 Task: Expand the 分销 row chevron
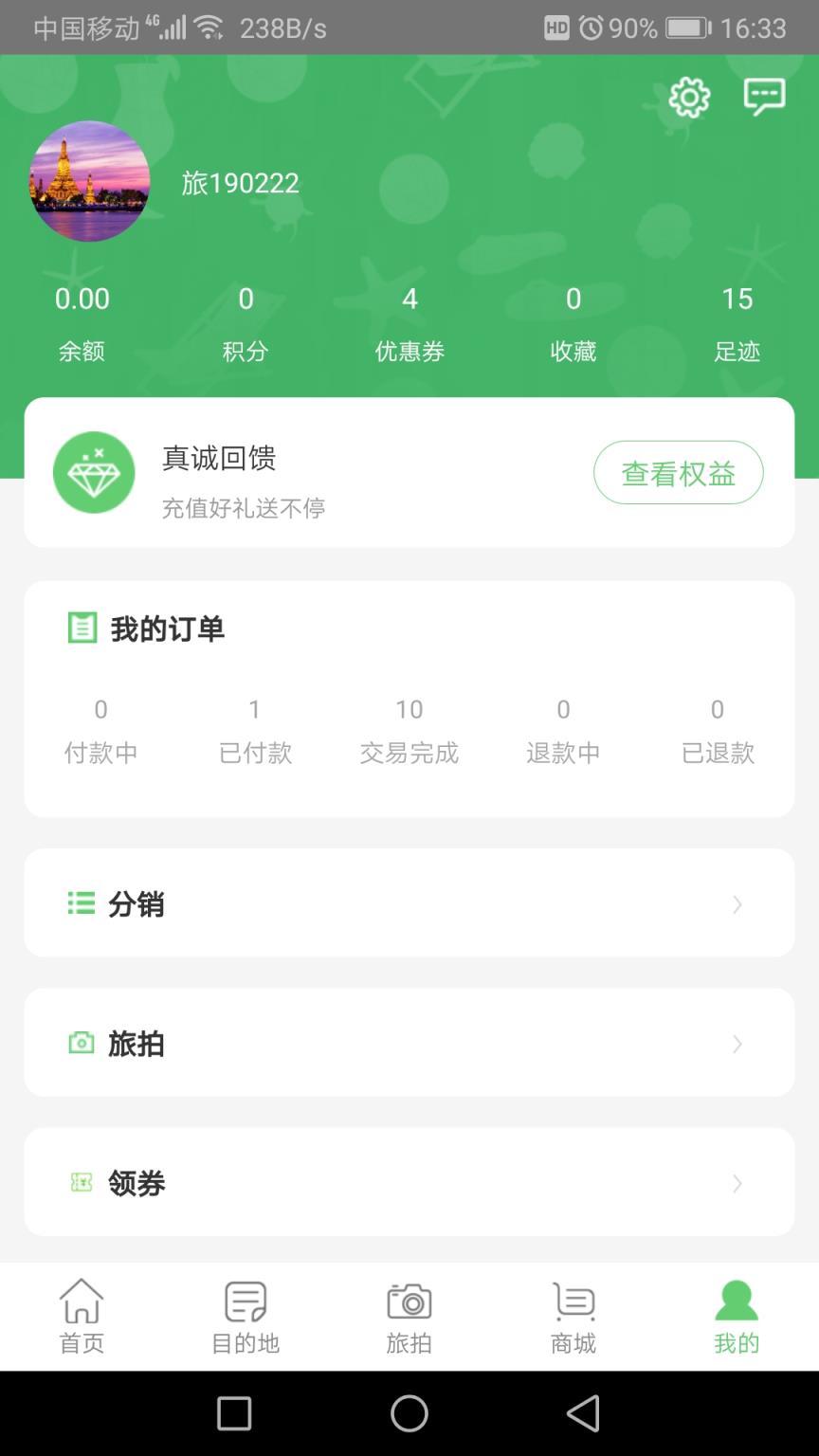point(737,904)
